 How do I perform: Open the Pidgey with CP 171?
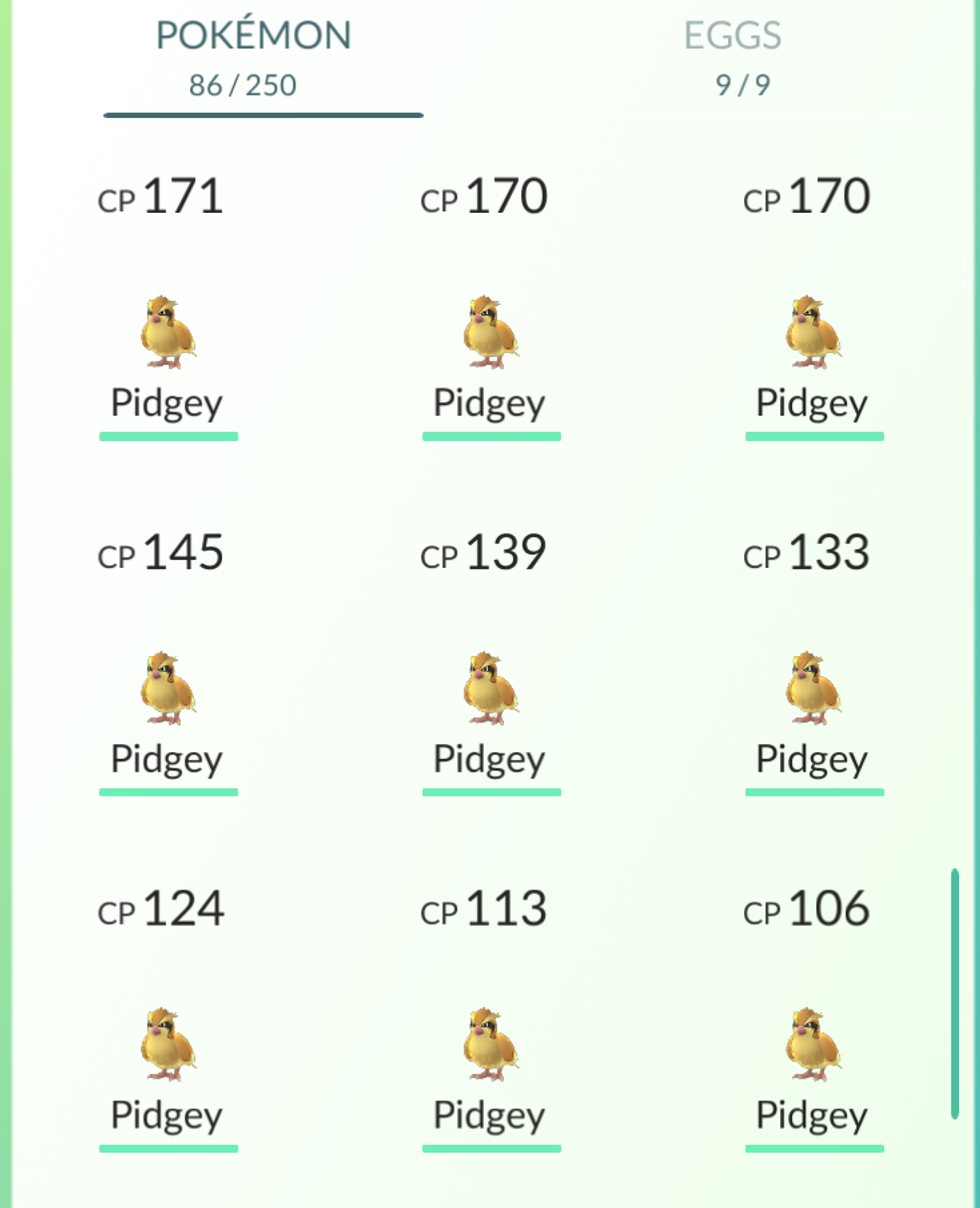coord(167,332)
